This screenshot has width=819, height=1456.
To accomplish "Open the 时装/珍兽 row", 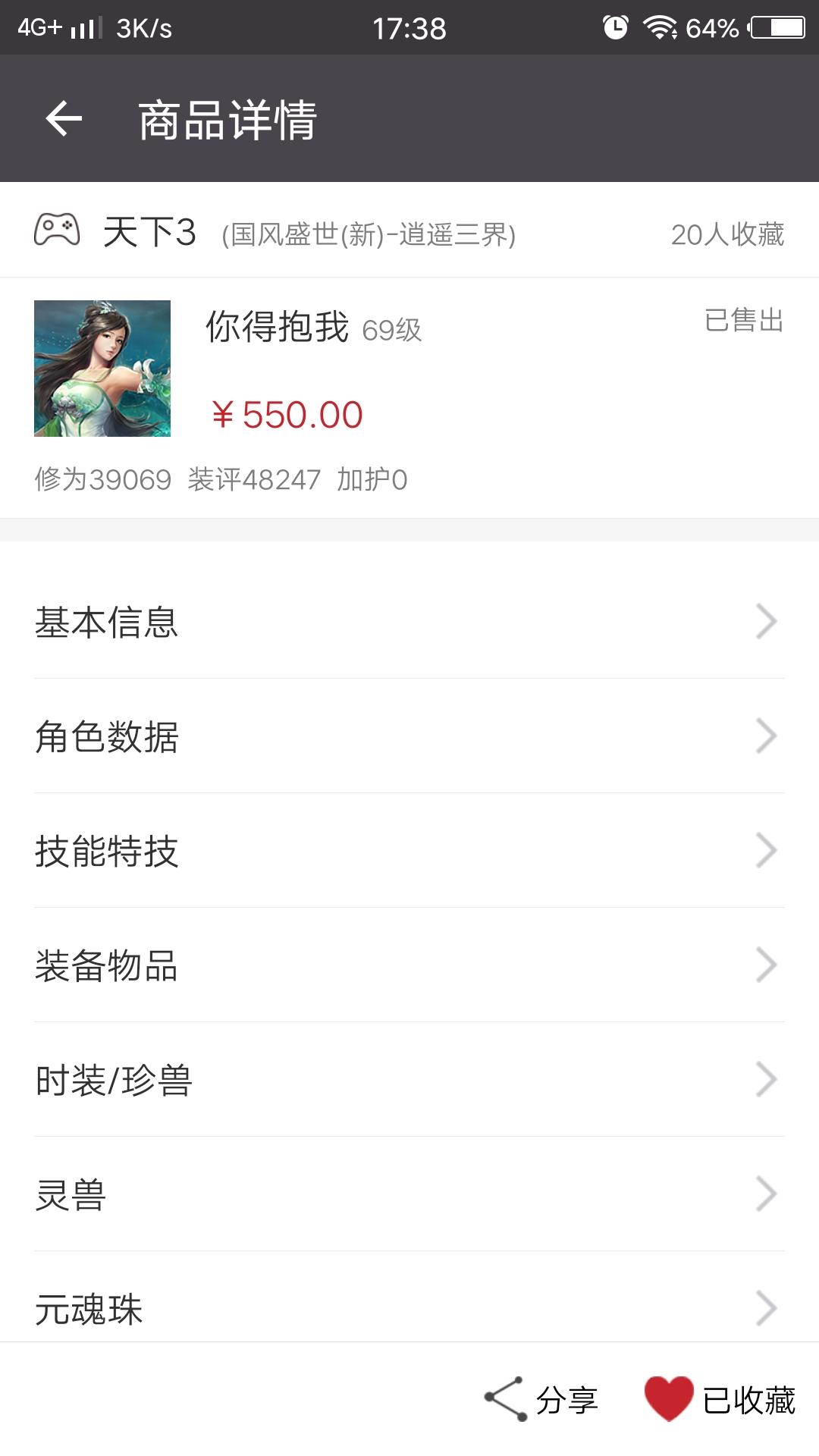I will pyautogui.click(x=409, y=1080).
